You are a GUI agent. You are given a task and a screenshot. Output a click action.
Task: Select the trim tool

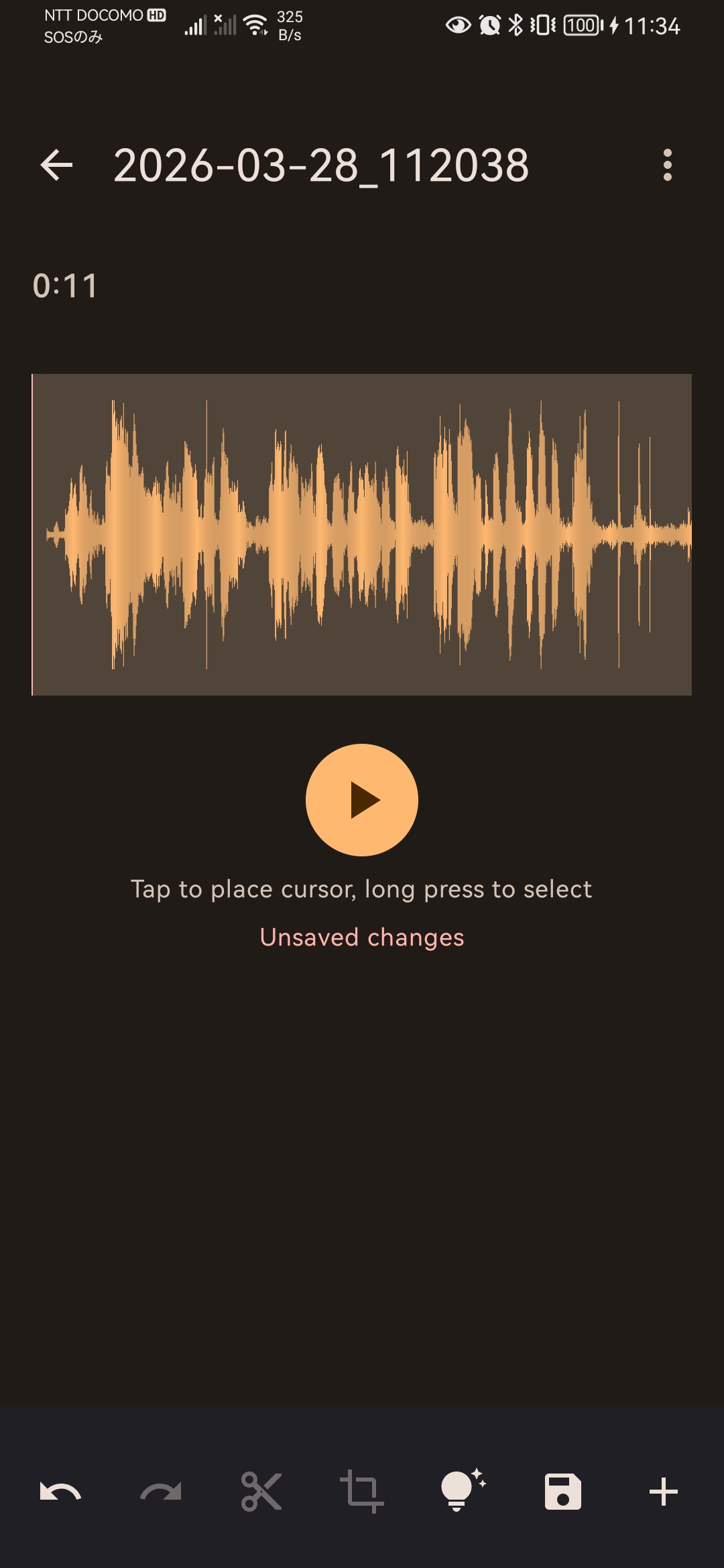362,1490
